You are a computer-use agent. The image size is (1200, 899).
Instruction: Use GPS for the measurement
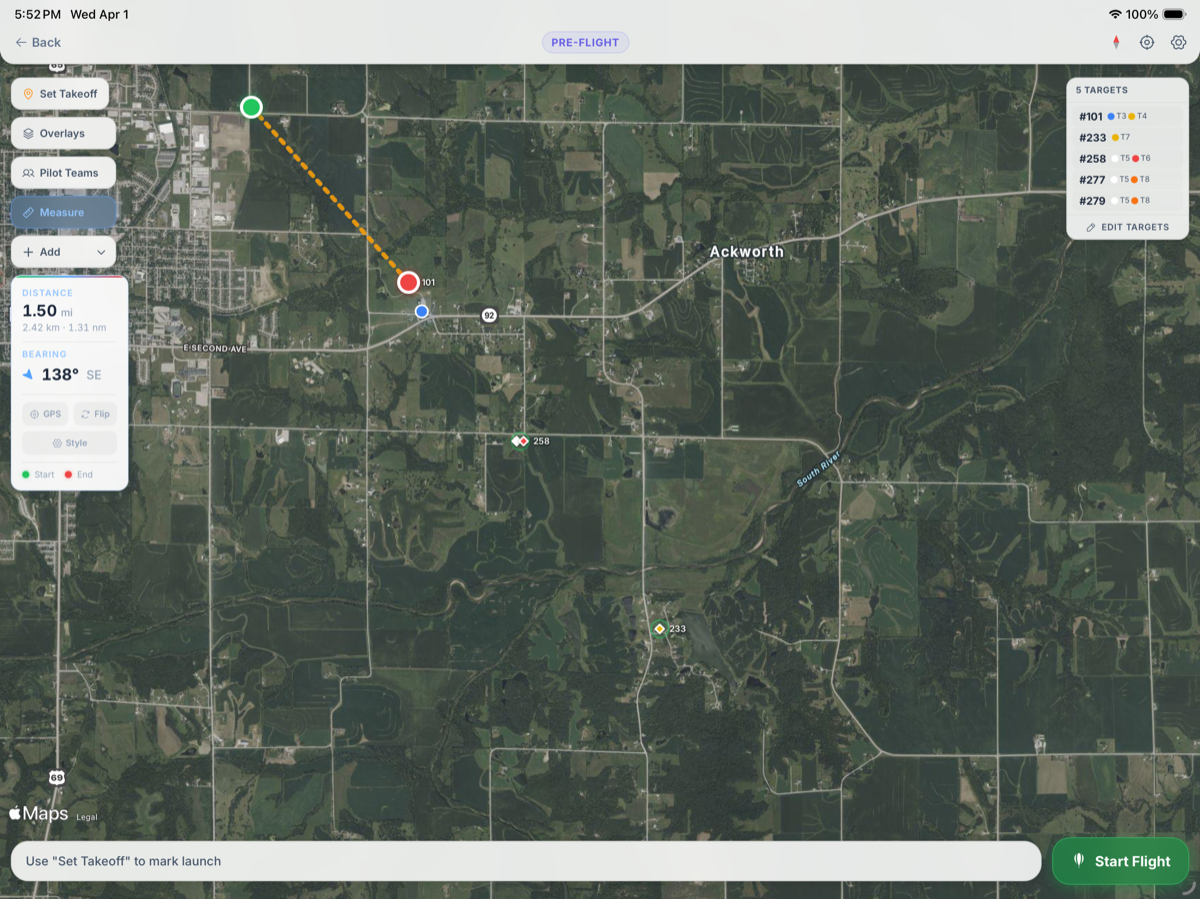tap(45, 414)
